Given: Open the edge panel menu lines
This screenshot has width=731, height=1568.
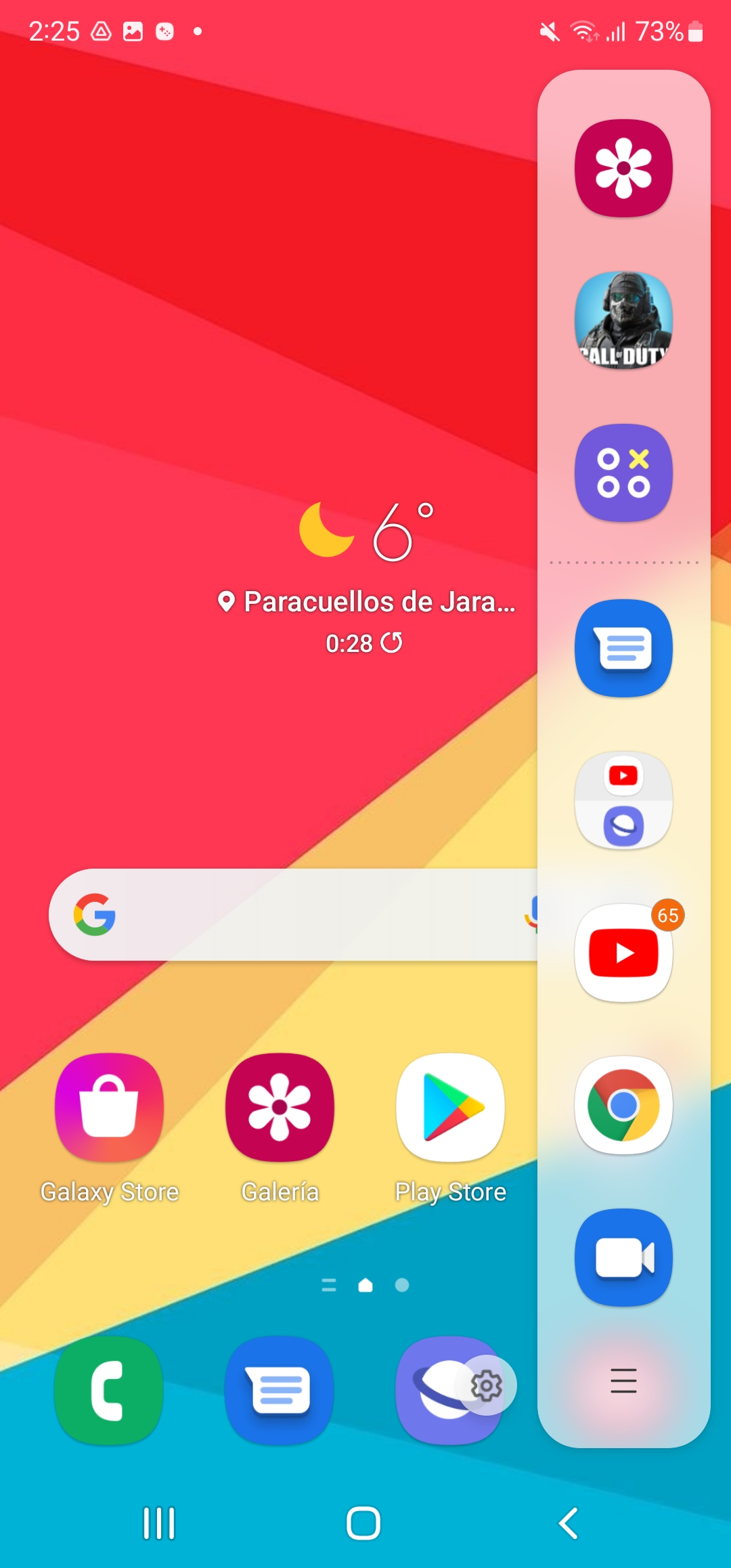Looking at the screenshot, I should (x=623, y=1380).
